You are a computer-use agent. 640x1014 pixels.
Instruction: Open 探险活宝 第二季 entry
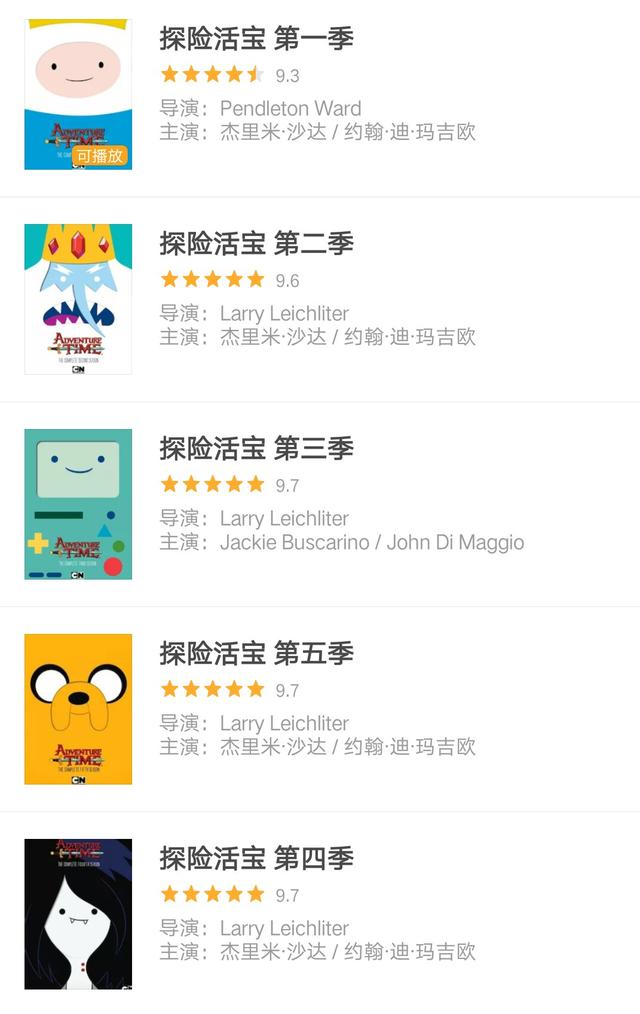256,244
